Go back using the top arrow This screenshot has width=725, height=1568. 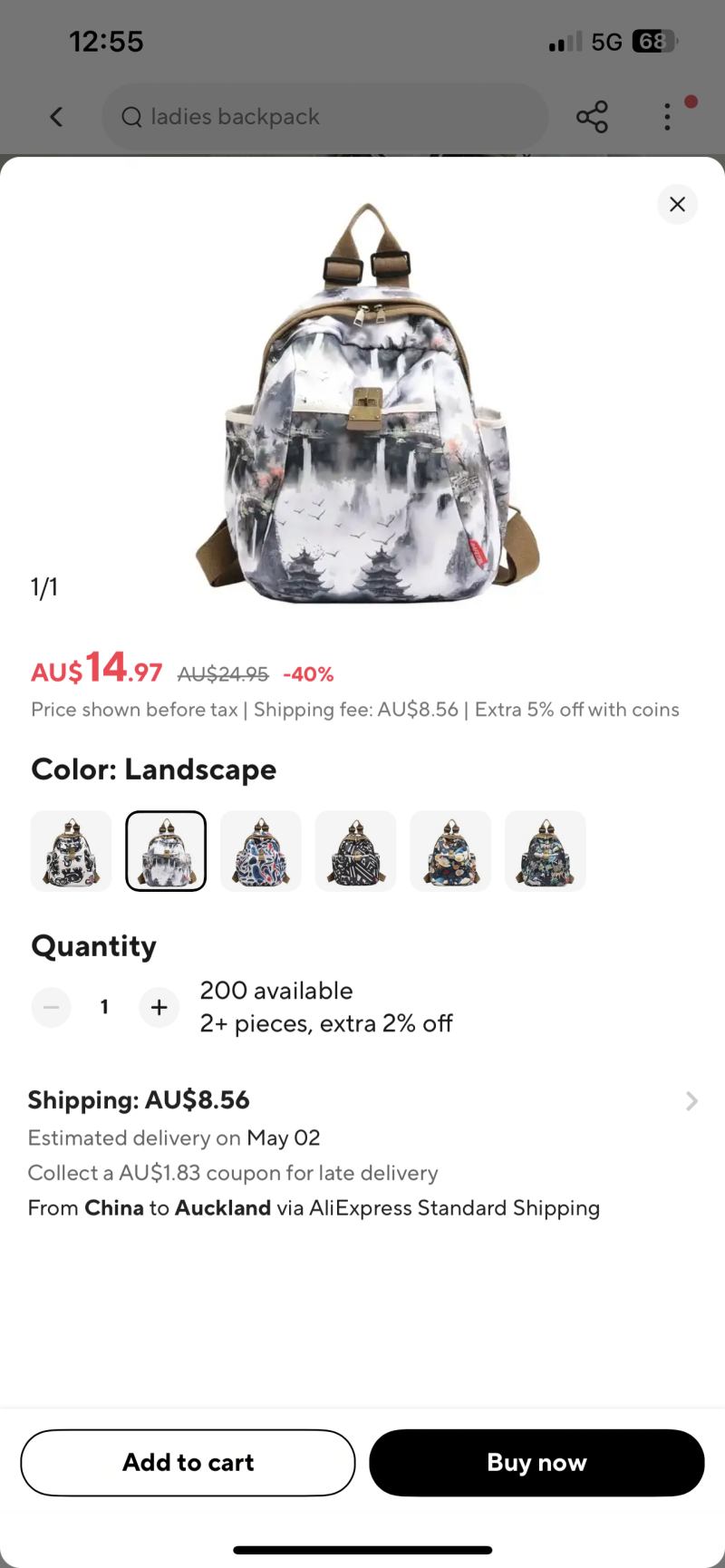tap(56, 117)
